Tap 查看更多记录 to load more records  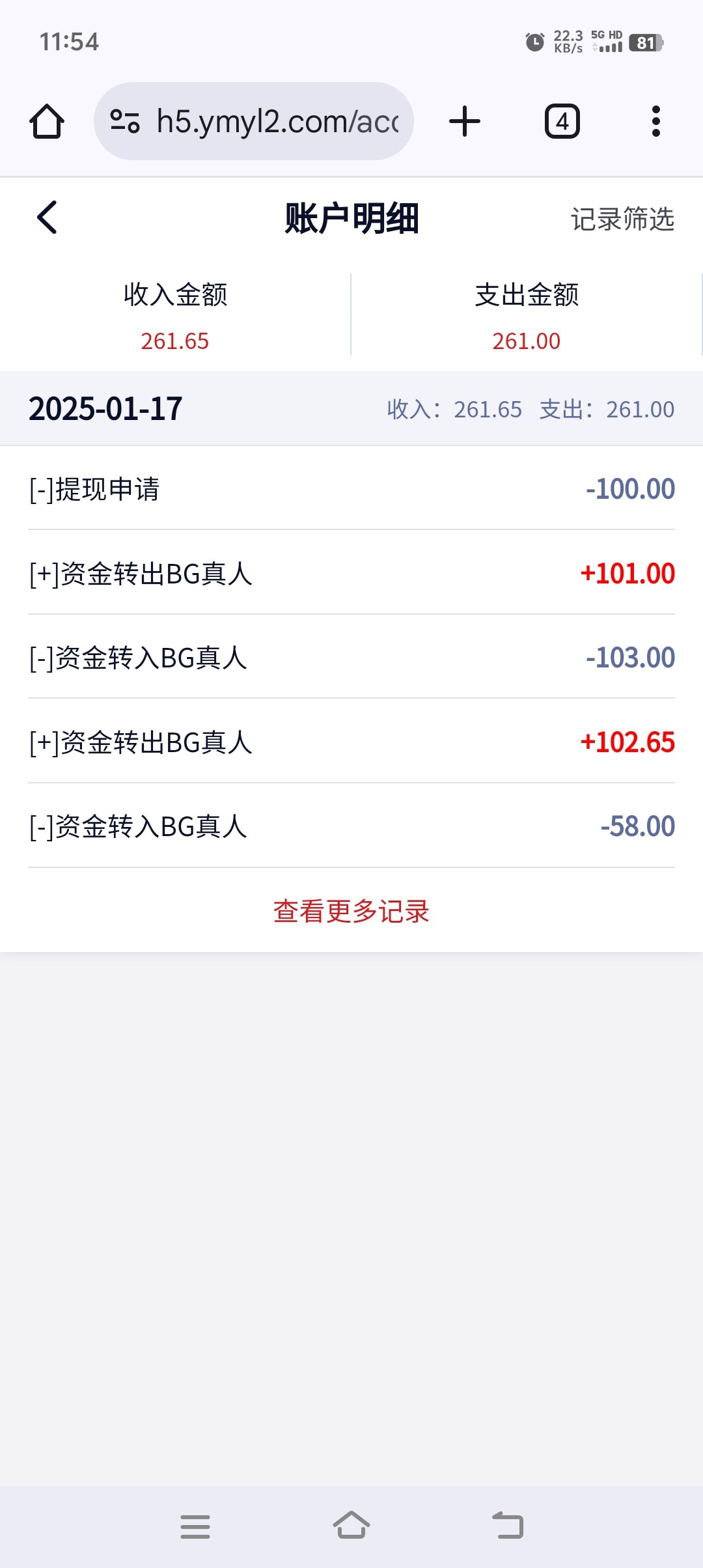coord(351,911)
